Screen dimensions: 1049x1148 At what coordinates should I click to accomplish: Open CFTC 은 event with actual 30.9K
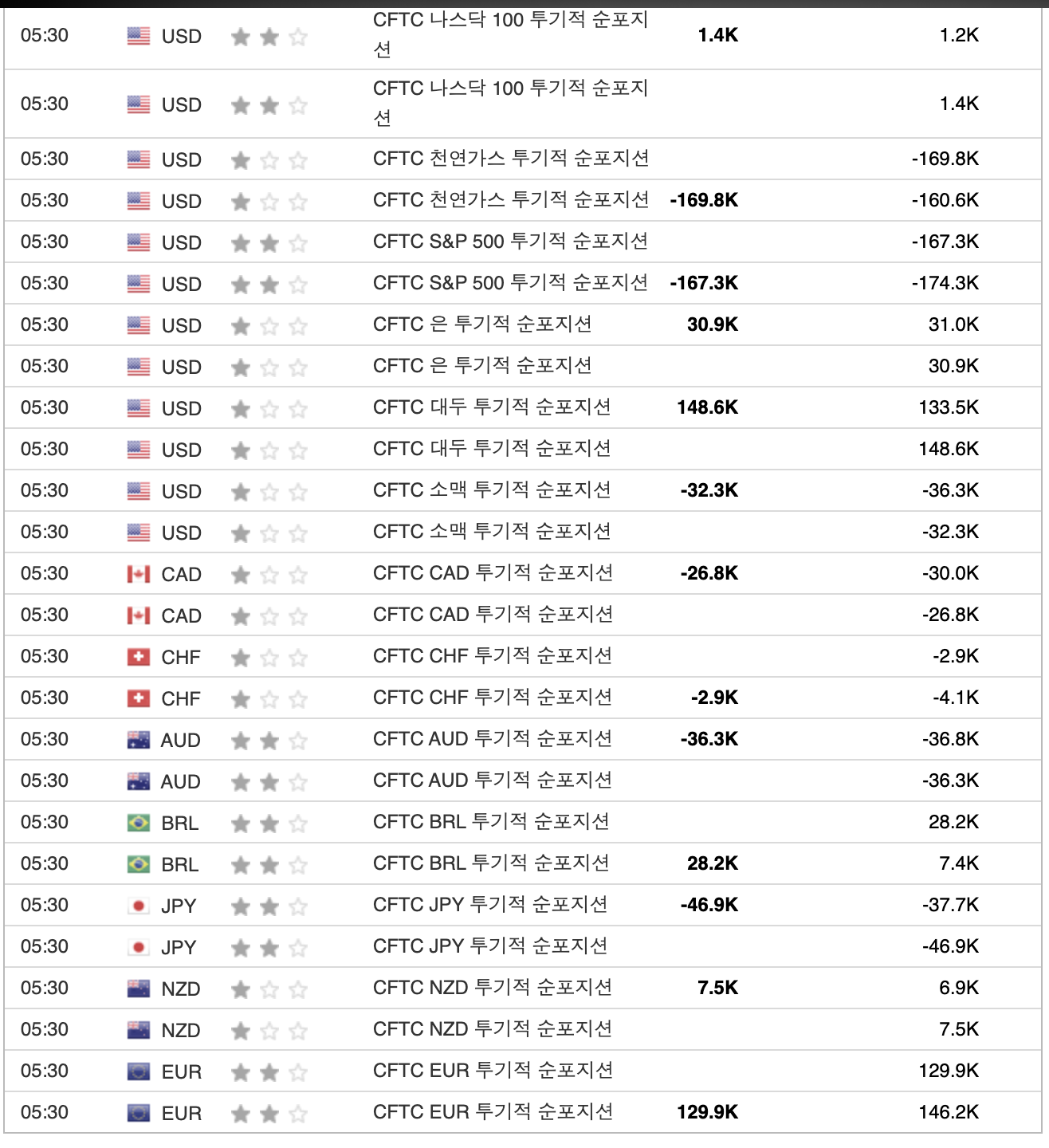(x=482, y=324)
